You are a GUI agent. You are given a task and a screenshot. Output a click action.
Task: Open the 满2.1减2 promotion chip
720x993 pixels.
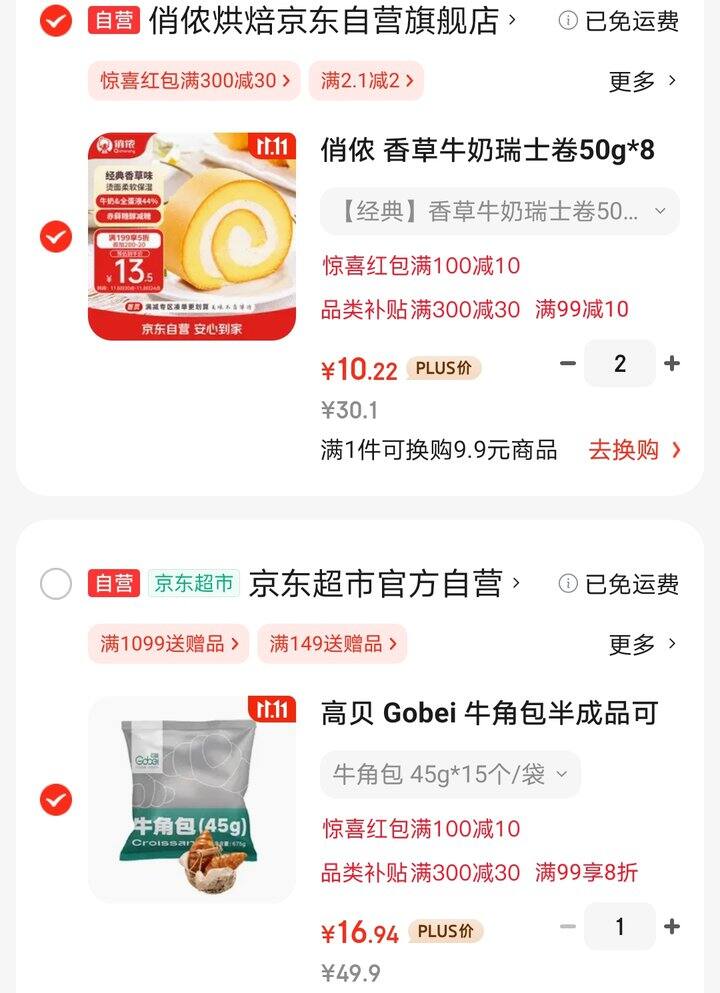[x=366, y=81]
